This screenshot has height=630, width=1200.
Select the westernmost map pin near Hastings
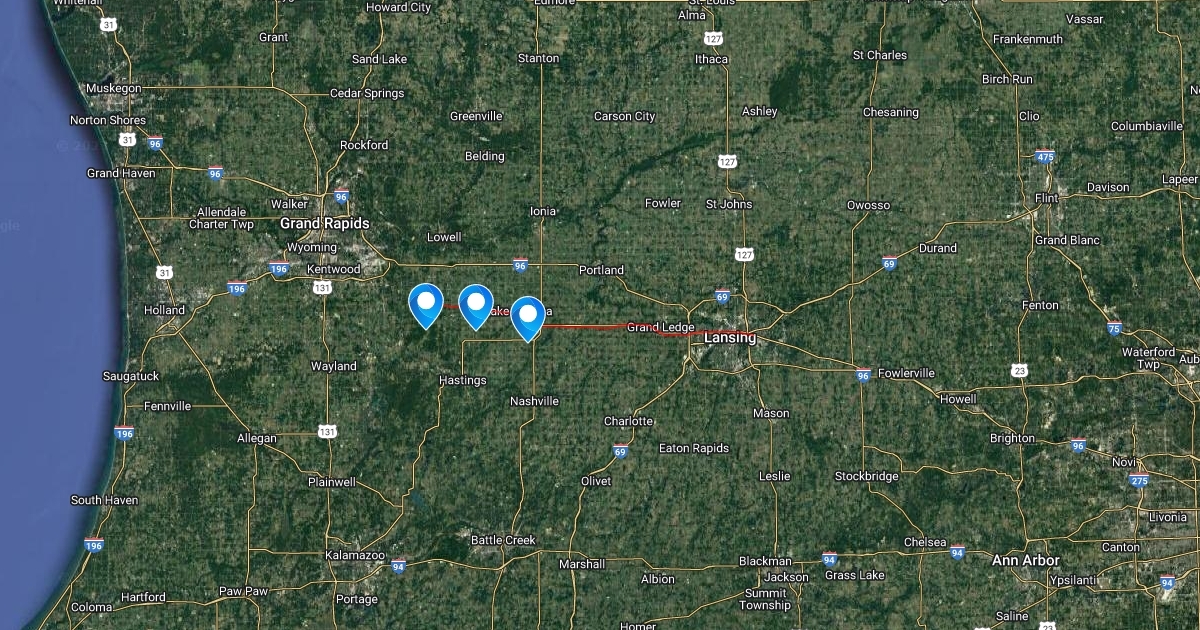pyautogui.click(x=426, y=302)
